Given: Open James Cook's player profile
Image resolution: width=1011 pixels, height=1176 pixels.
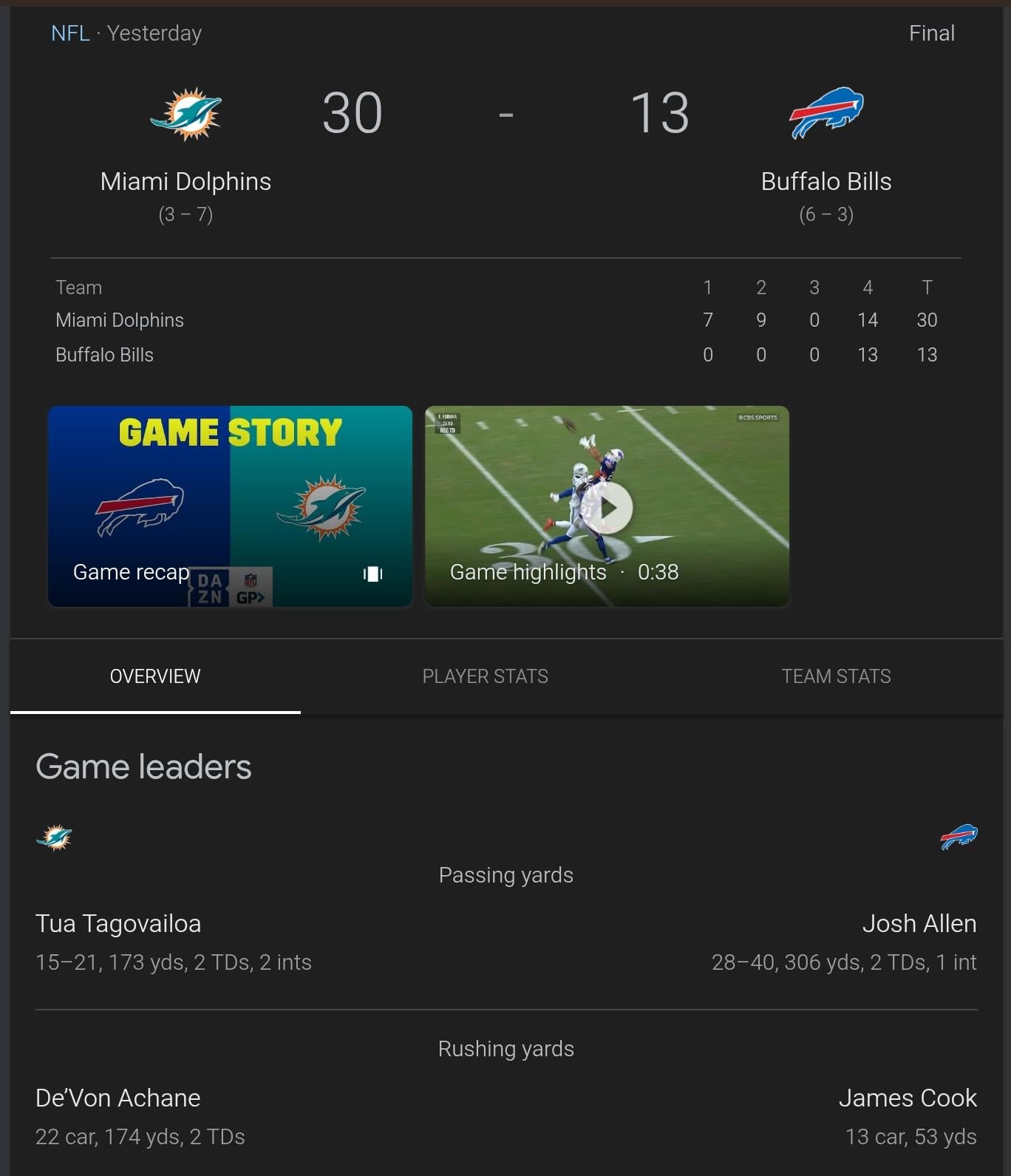Looking at the screenshot, I should coord(907,1098).
